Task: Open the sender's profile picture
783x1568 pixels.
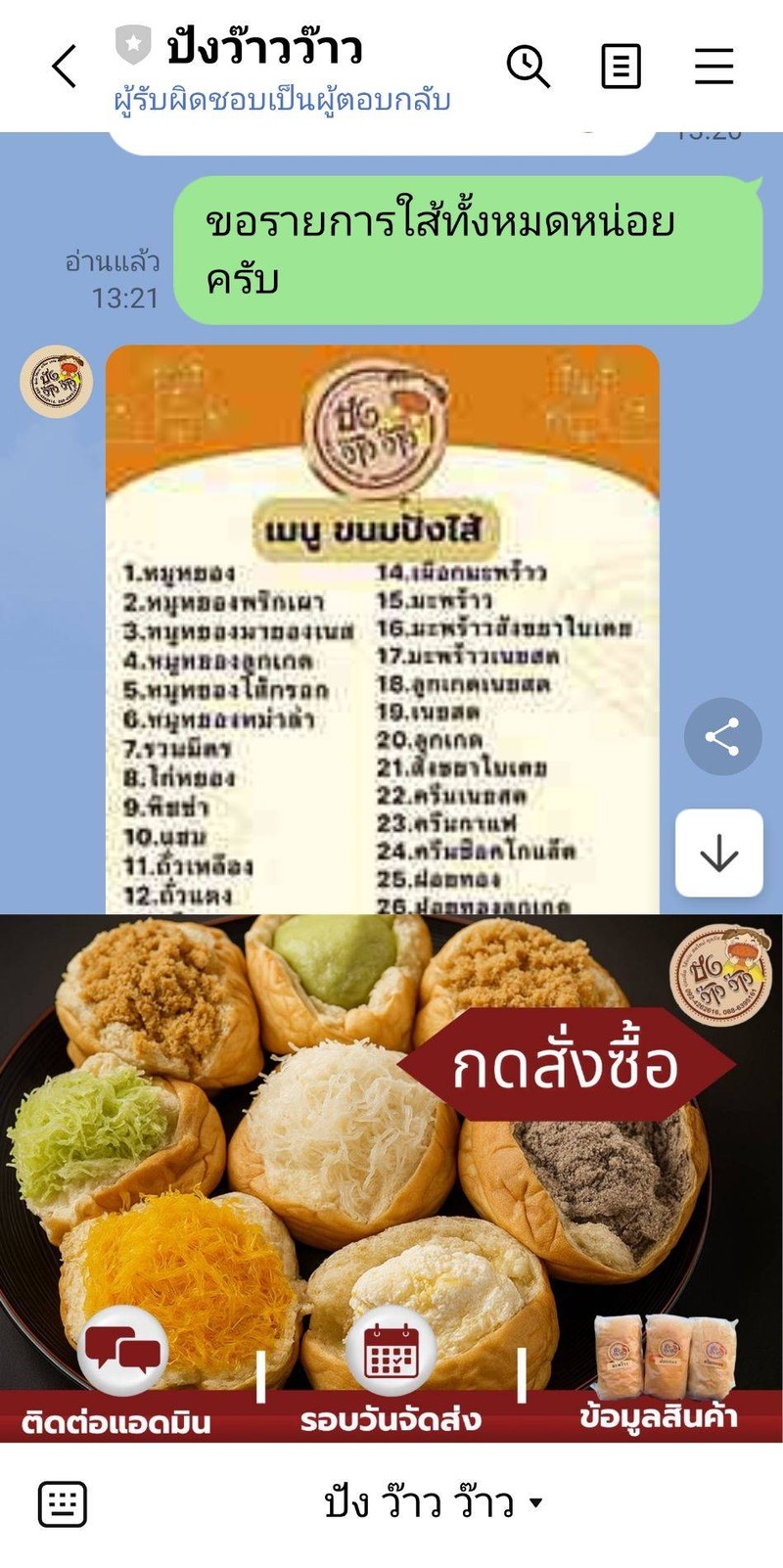Action: click(x=57, y=381)
